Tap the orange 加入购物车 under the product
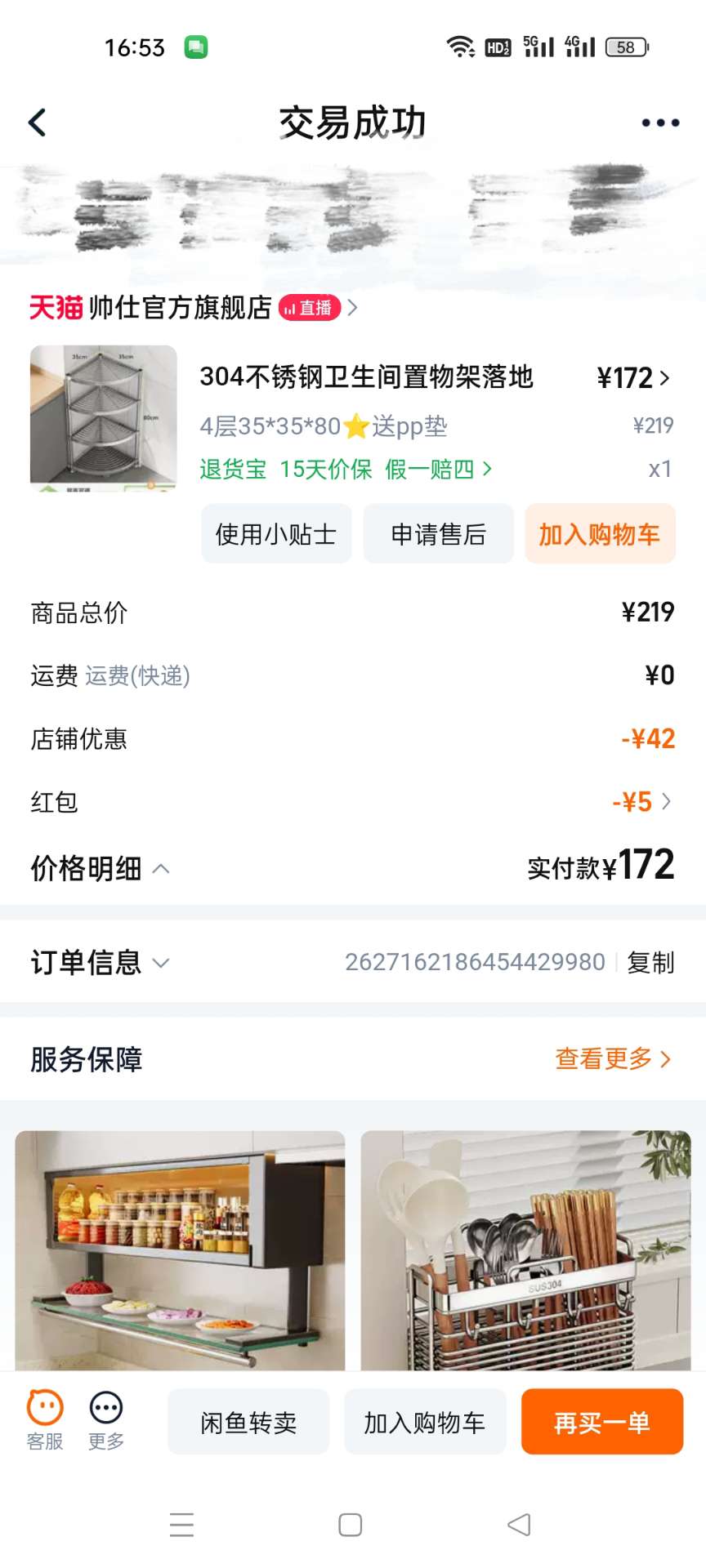This screenshot has height=1568, width=706. tap(599, 534)
